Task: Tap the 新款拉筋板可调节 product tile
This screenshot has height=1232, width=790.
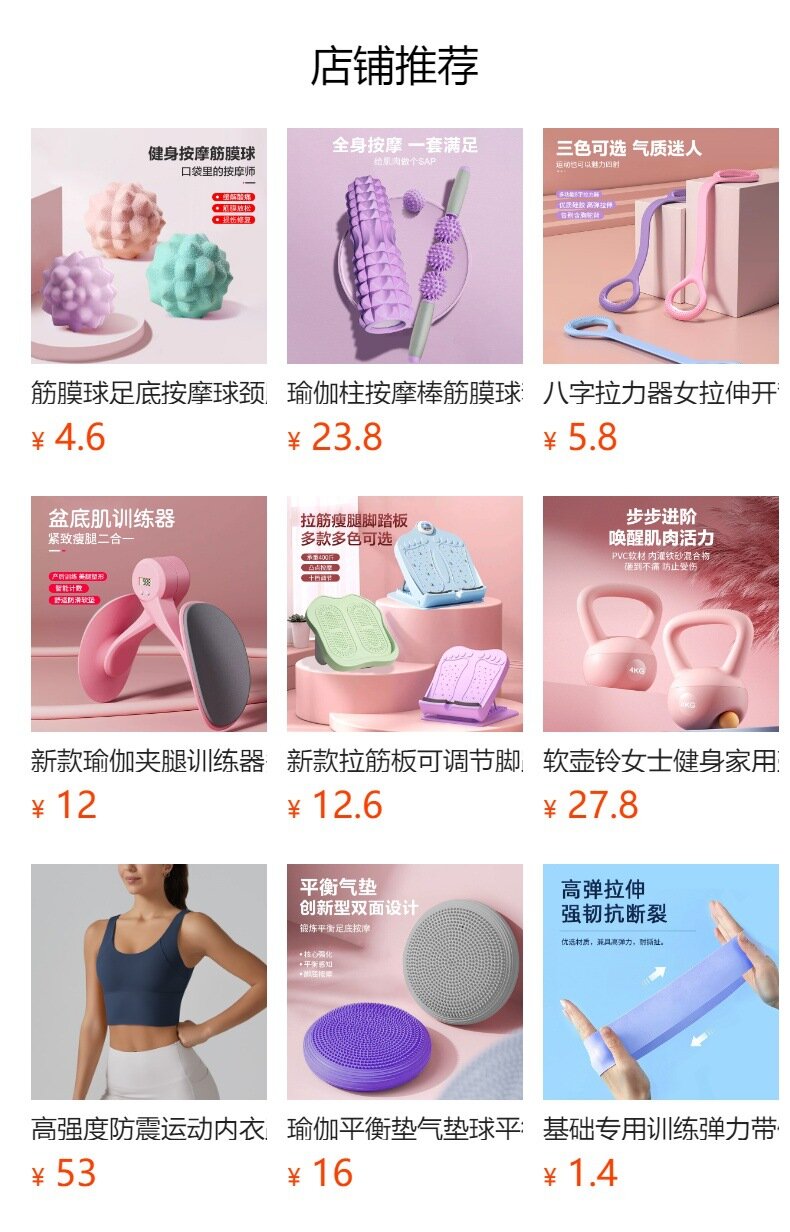Action: click(x=404, y=614)
